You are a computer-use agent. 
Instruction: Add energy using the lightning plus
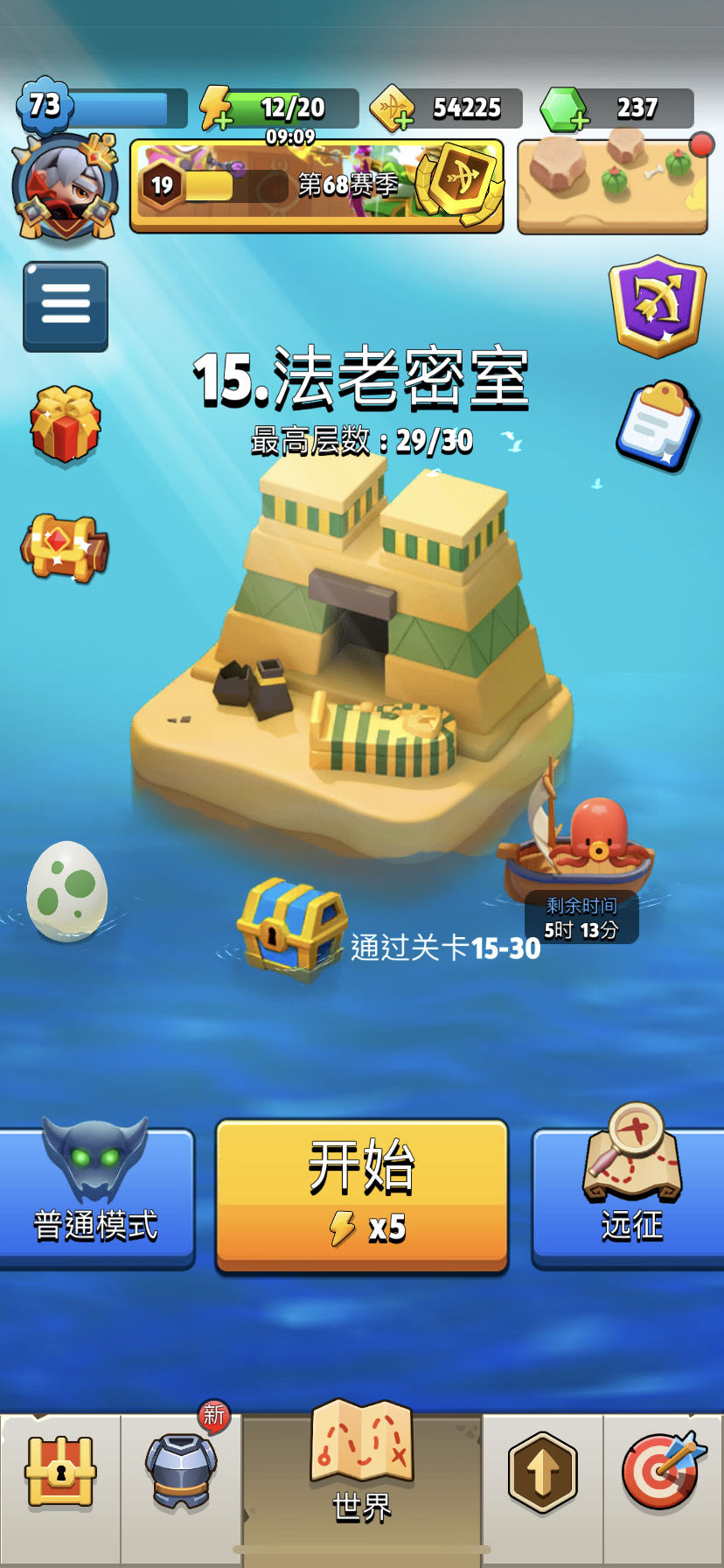[x=215, y=108]
